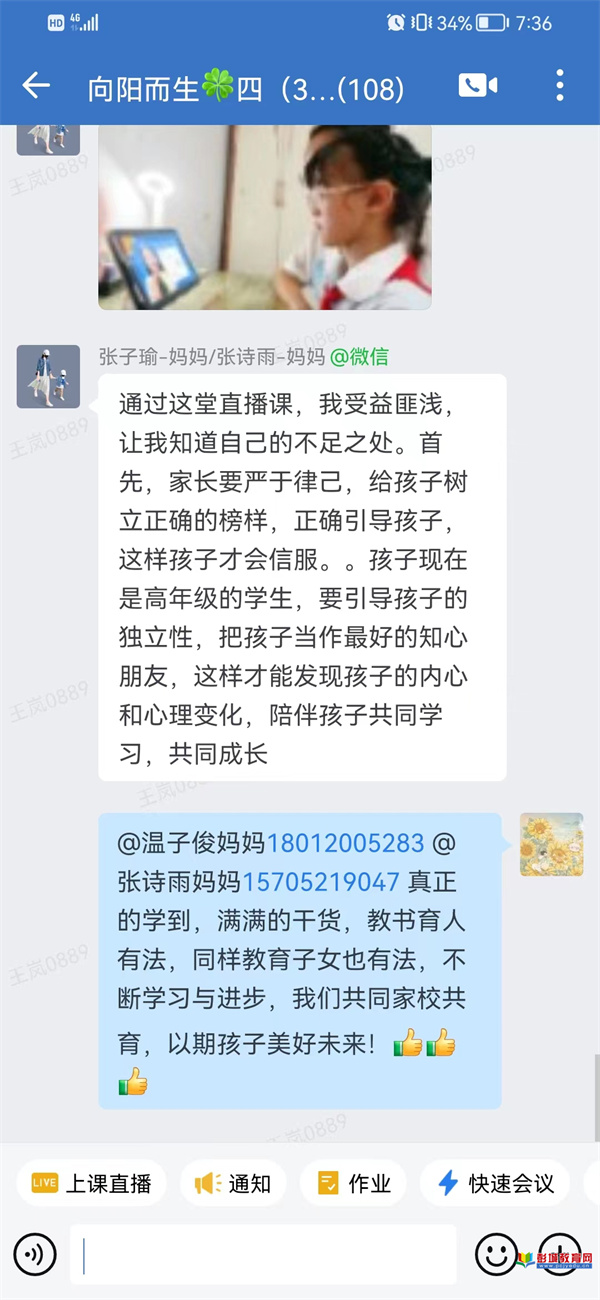Open the shared photo of the girl studying
This screenshot has height=1300, width=600.
[x=265, y=217]
